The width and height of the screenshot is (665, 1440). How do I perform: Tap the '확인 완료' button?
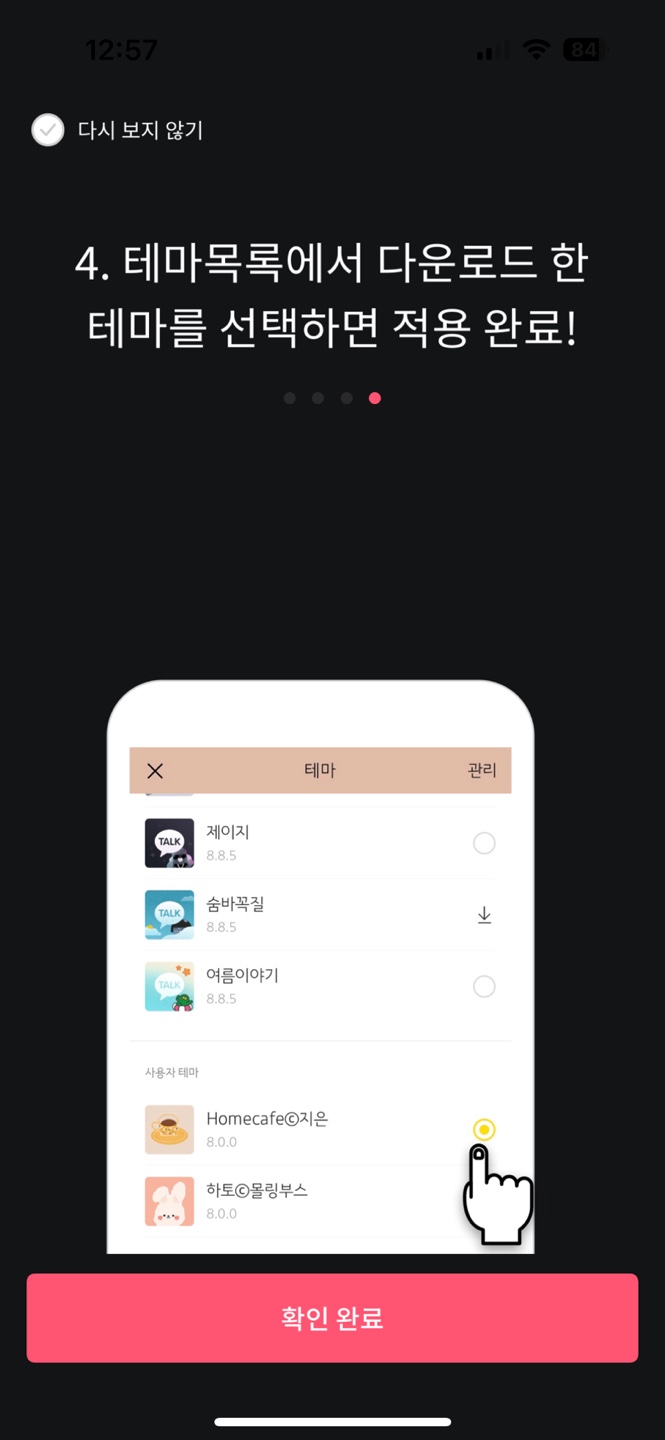tap(332, 1317)
